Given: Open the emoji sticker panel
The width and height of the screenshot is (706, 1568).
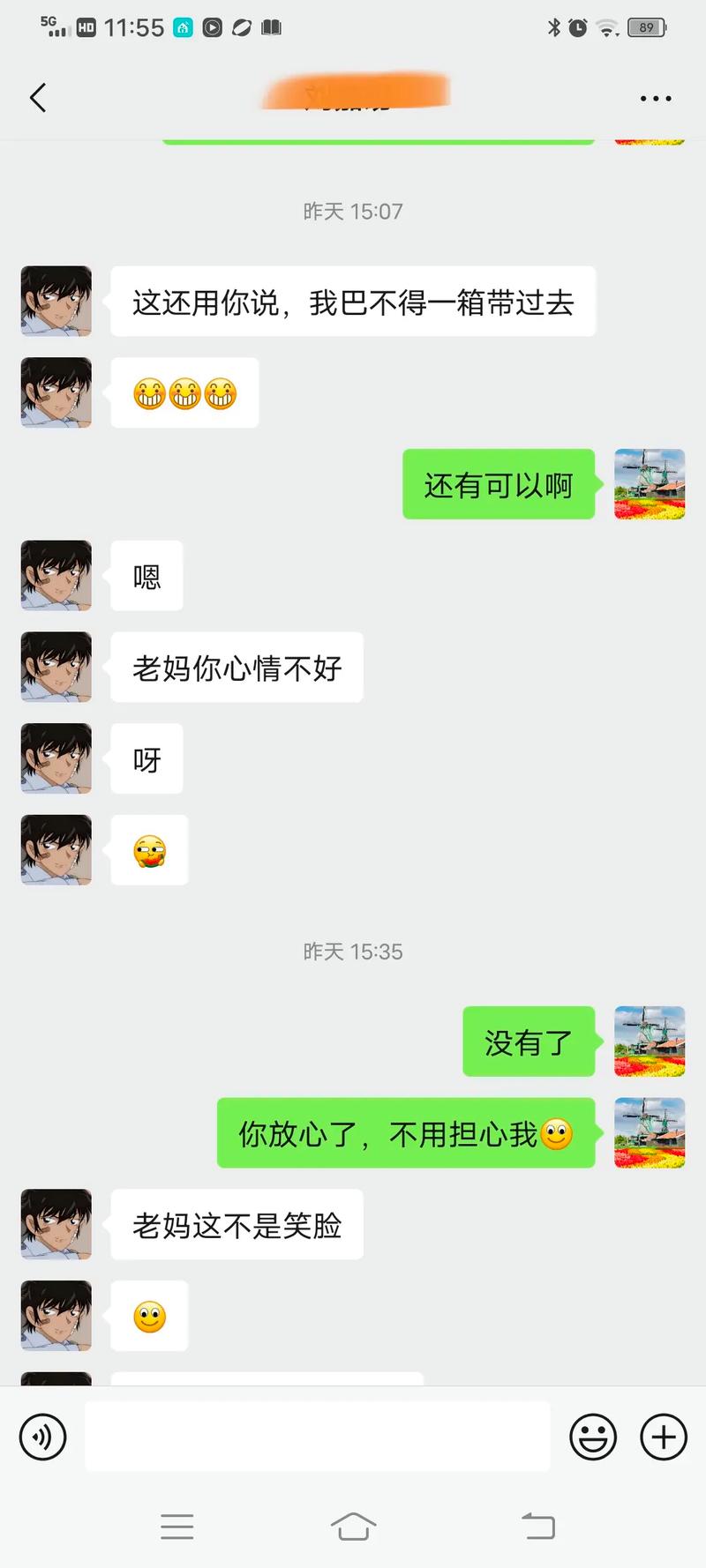Looking at the screenshot, I should pyautogui.click(x=593, y=1437).
